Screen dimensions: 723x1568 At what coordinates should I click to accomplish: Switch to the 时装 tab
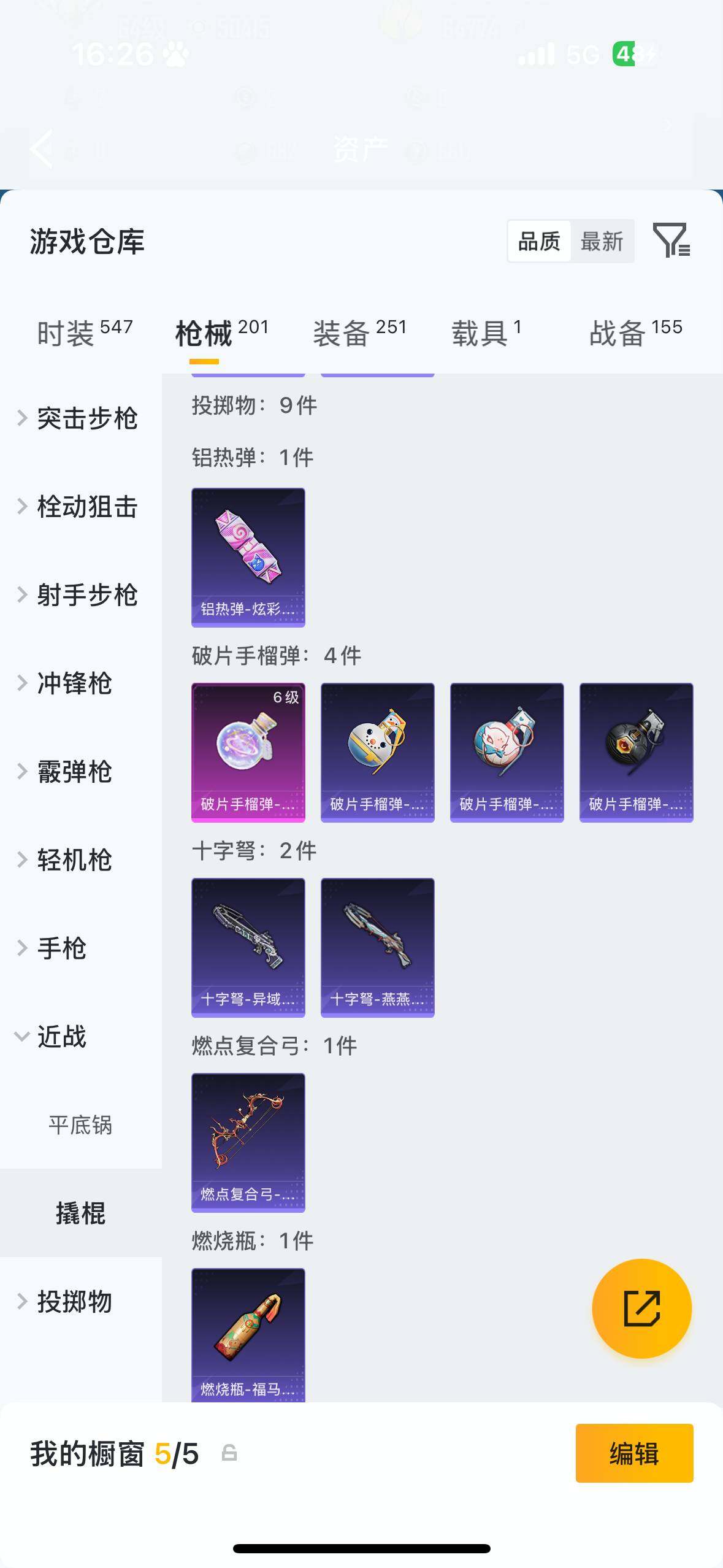pyautogui.click(x=85, y=333)
